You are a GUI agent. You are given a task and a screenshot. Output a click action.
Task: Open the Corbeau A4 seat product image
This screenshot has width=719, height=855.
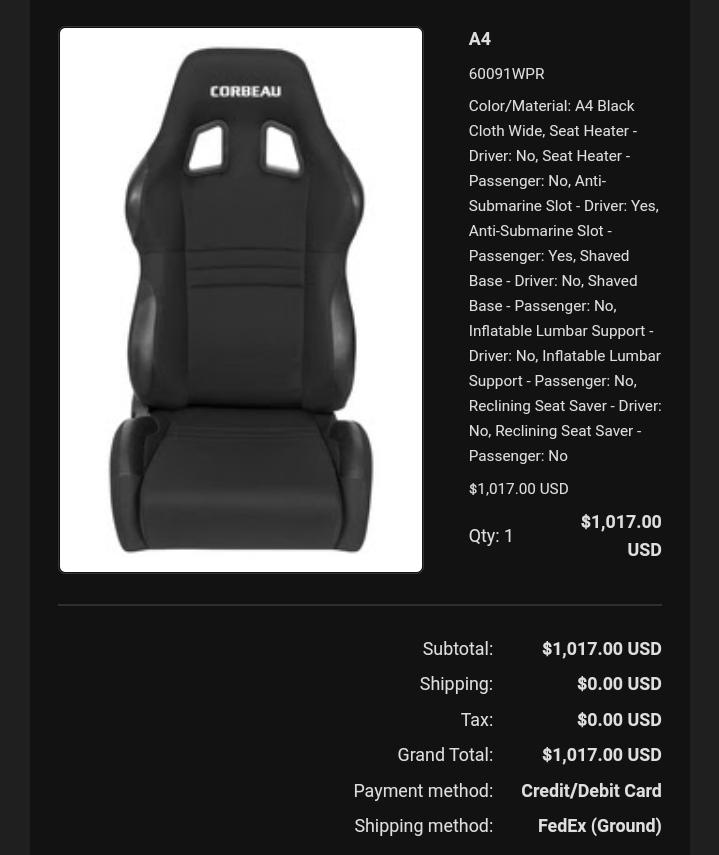241,300
